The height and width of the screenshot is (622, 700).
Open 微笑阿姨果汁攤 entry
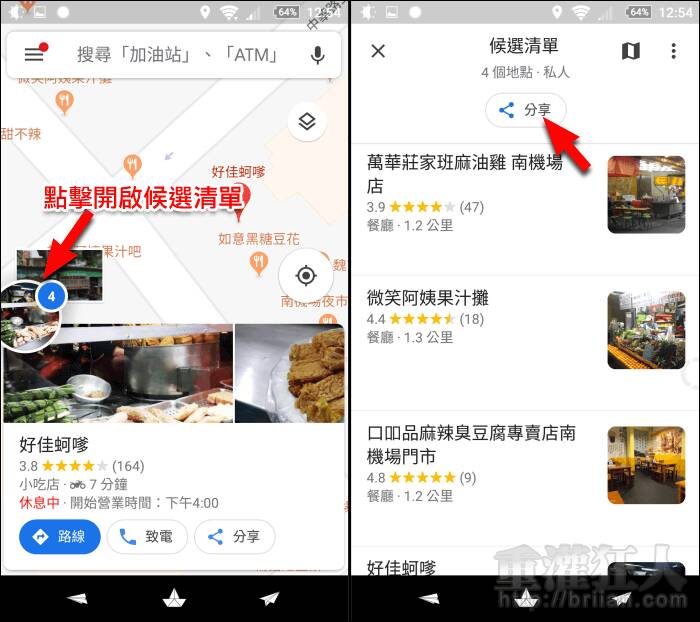480,318
